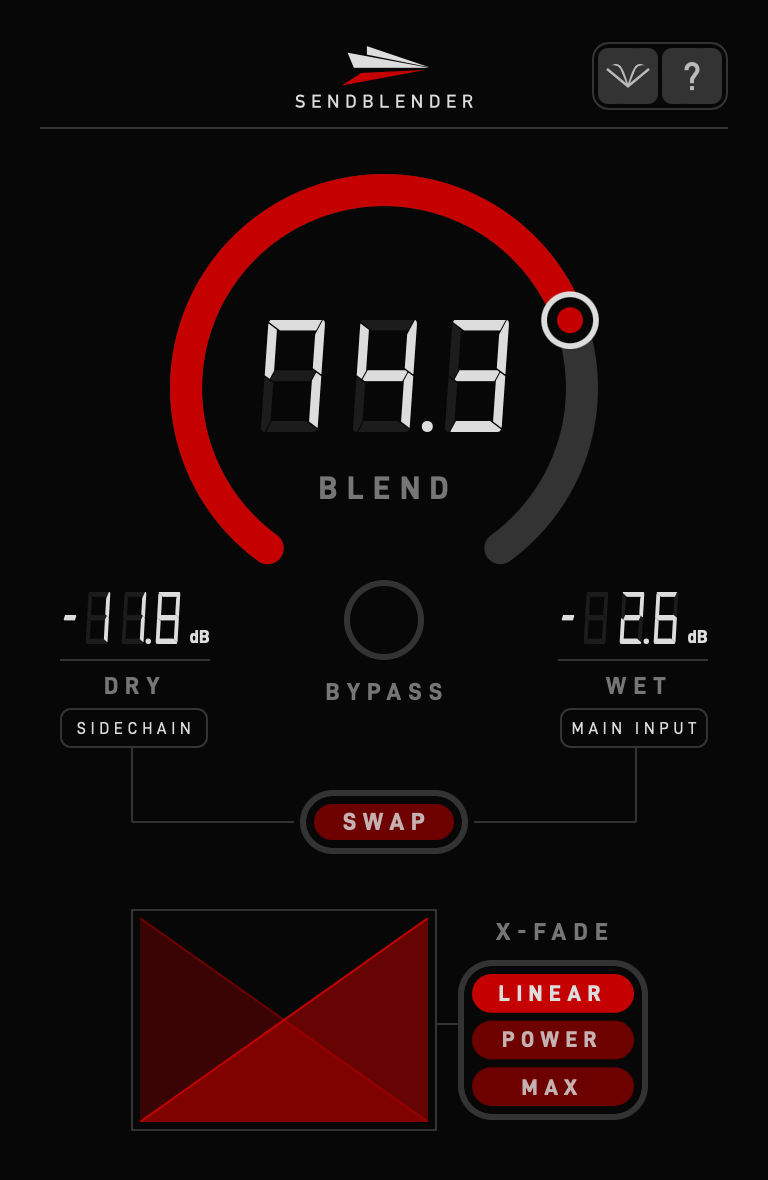Viewport: 768px width, 1180px height.
Task: Tap the blend knob handle
Action: pos(570,320)
